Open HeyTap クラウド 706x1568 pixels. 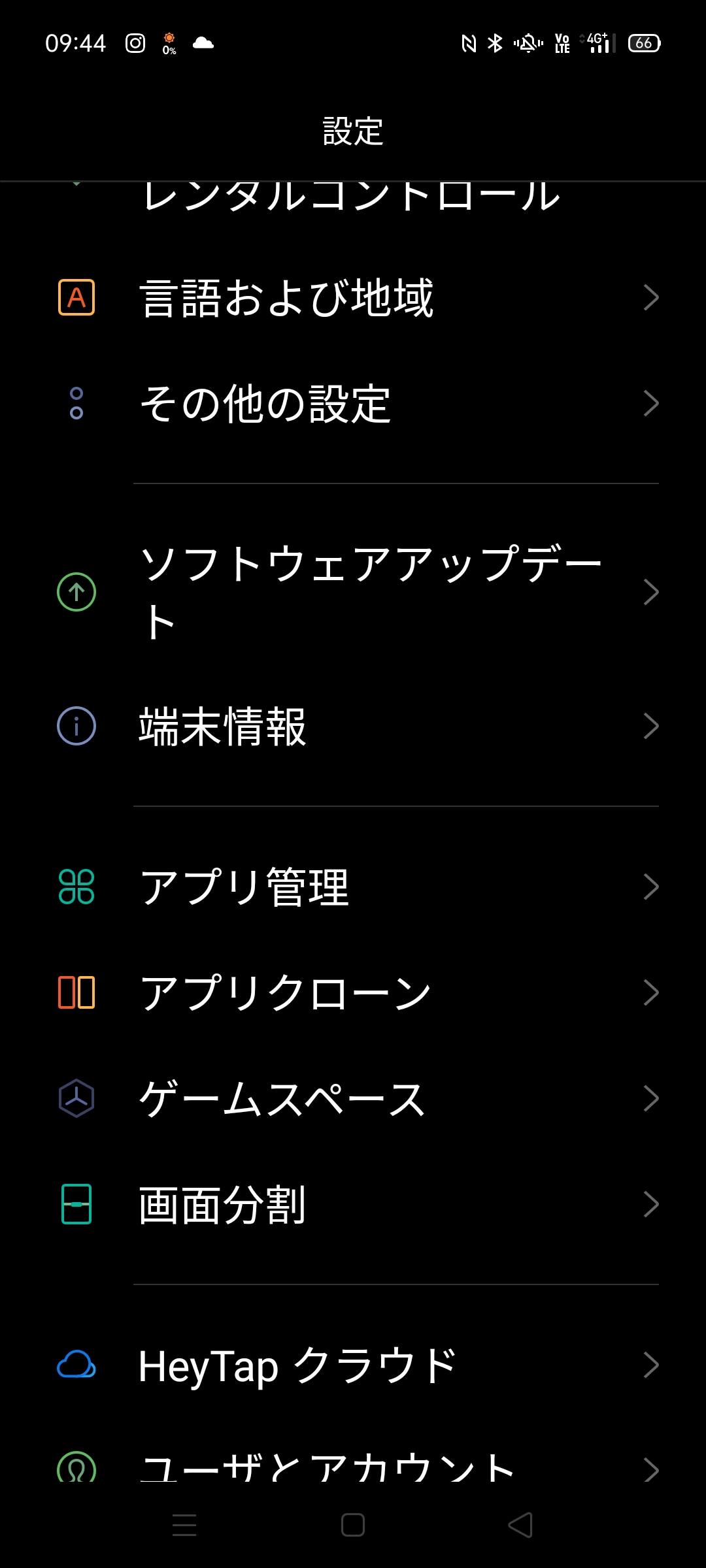pos(353,1365)
